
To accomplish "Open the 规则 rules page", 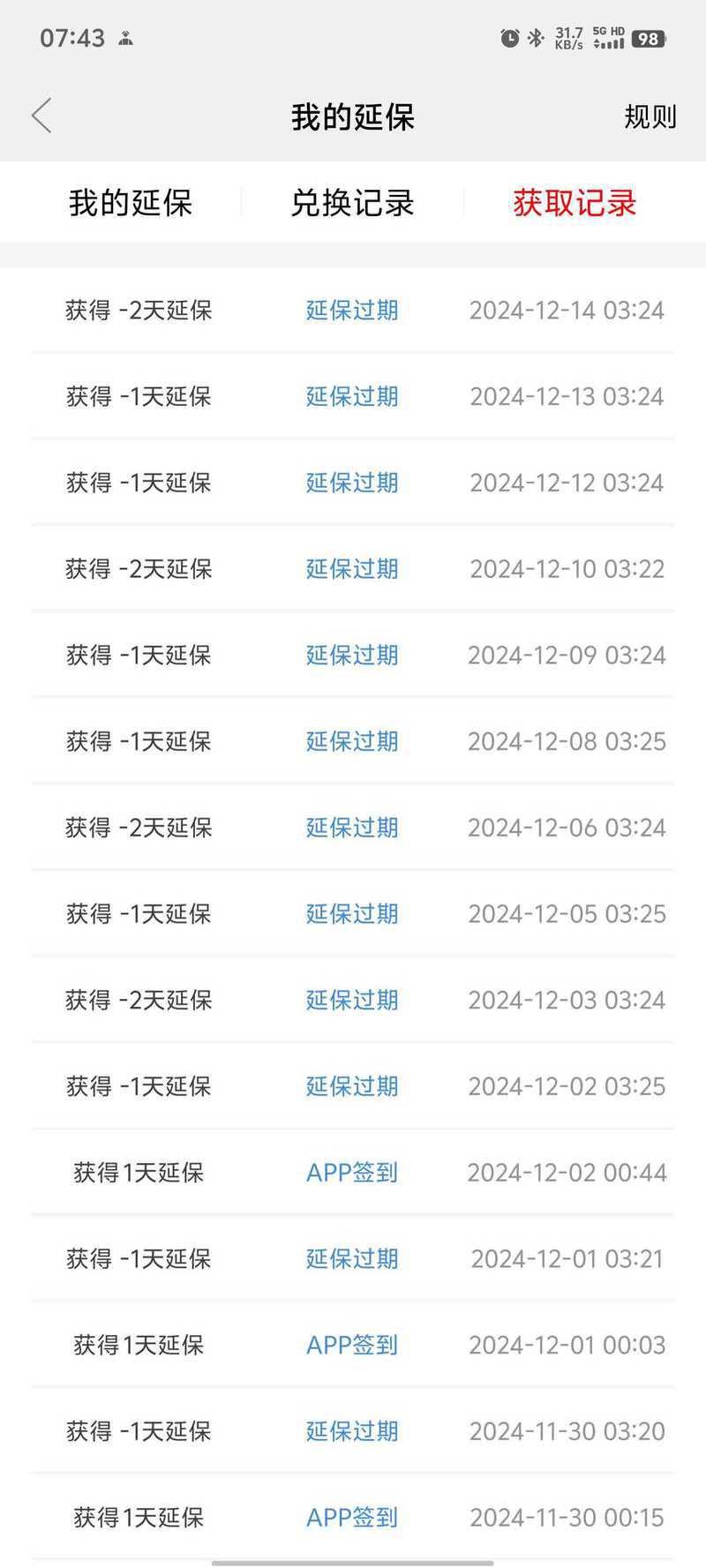I will pos(650,116).
